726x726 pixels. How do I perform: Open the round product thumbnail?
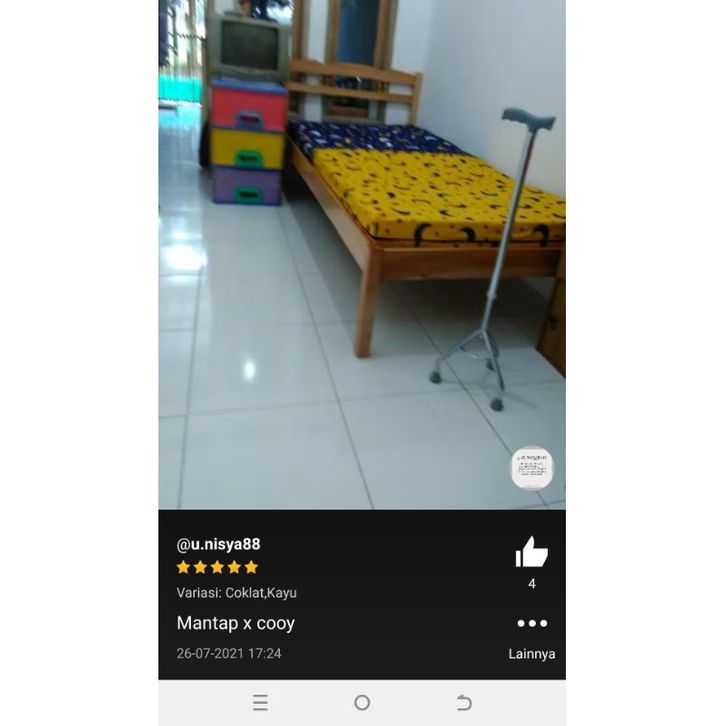coord(532,468)
